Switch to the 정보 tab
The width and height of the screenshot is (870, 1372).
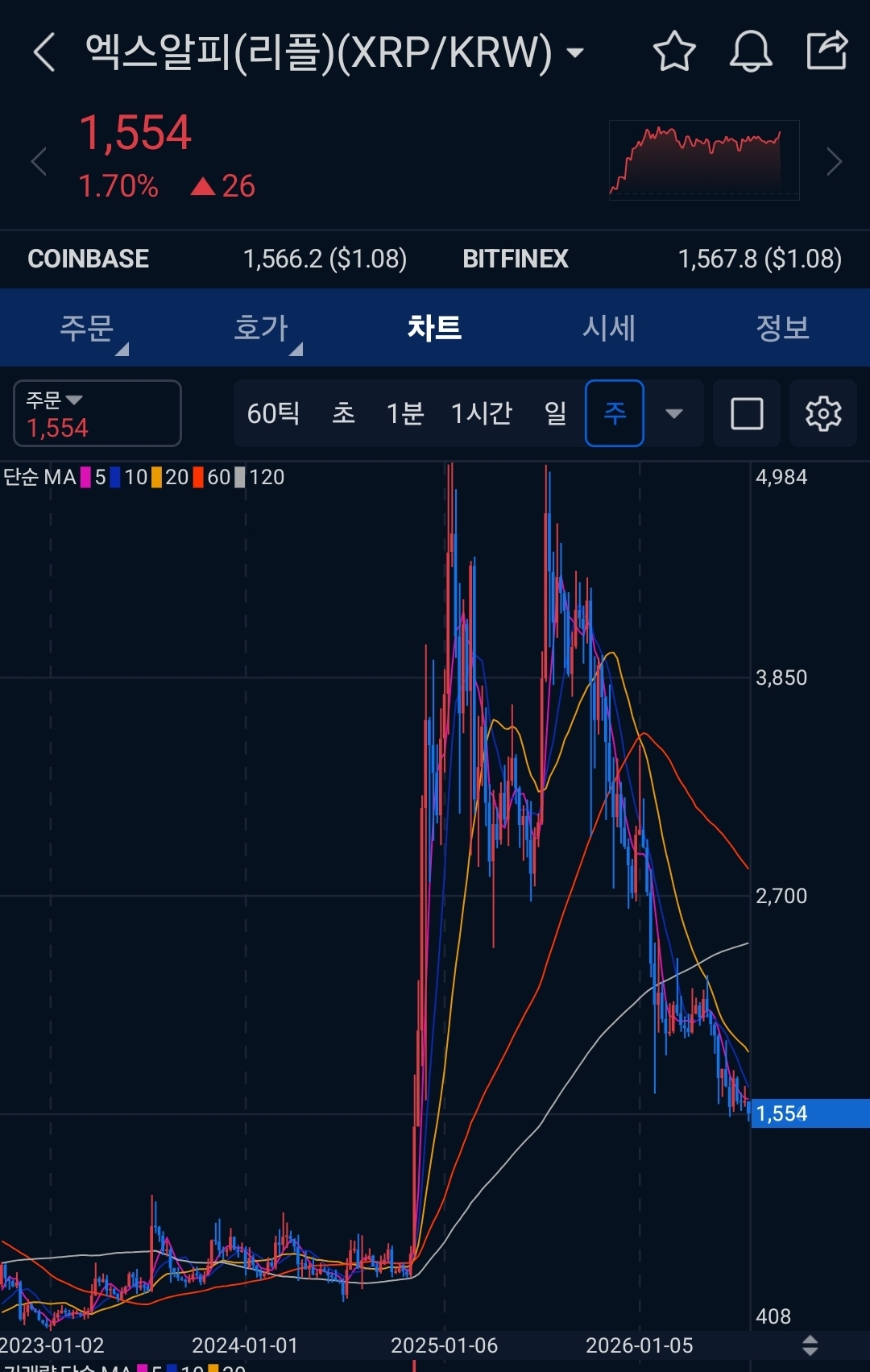pos(783,328)
